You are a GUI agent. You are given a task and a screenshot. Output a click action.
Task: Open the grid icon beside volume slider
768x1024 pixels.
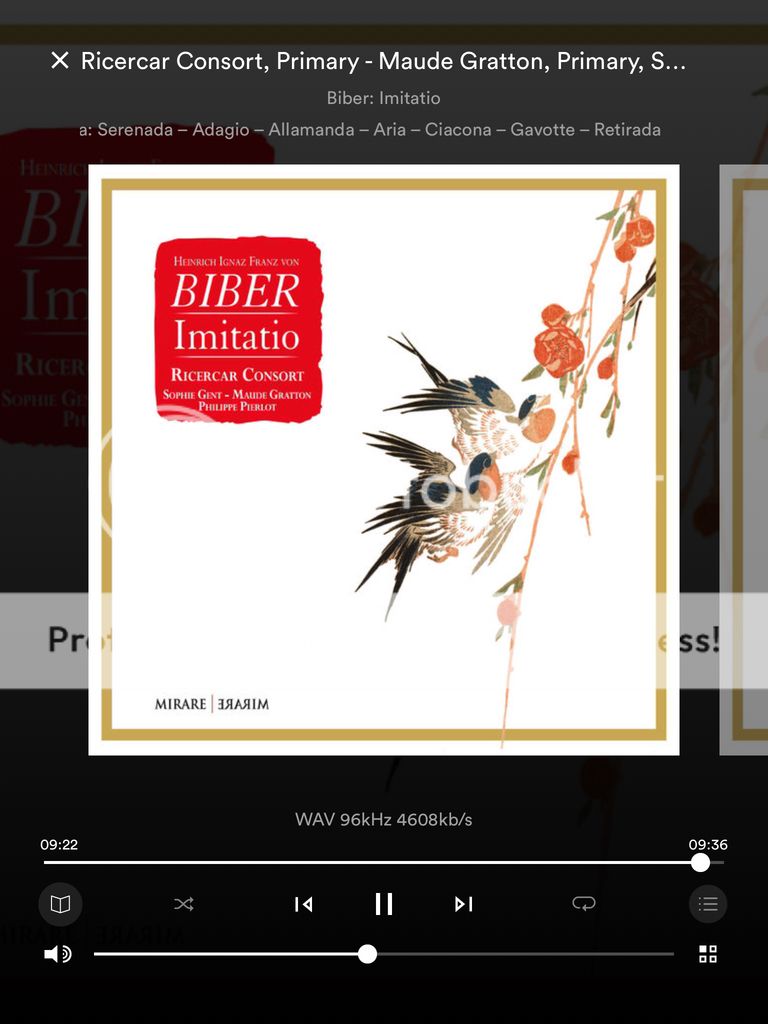tap(708, 954)
